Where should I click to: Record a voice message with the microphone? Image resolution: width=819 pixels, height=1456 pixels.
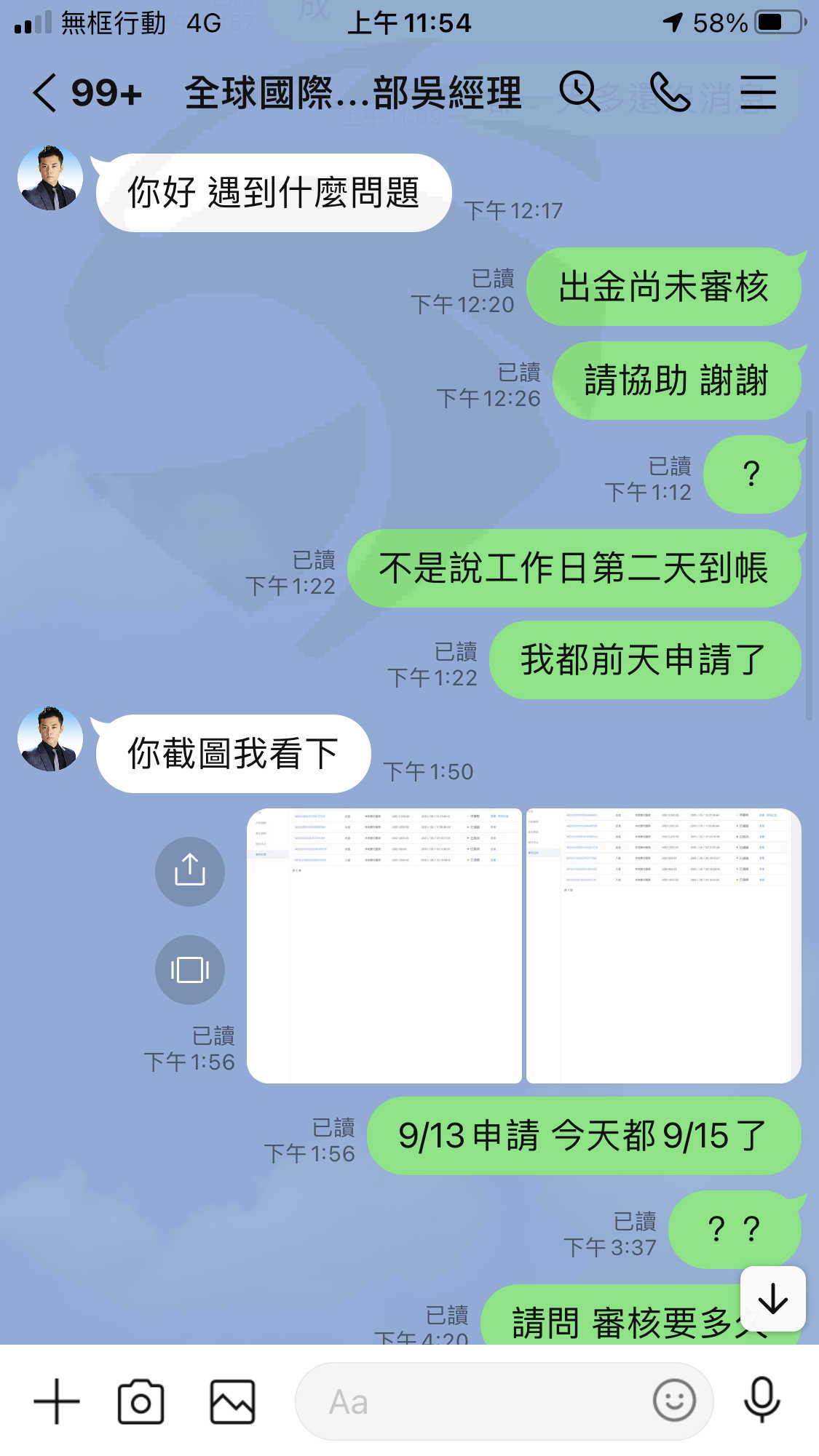[x=761, y=1401]
